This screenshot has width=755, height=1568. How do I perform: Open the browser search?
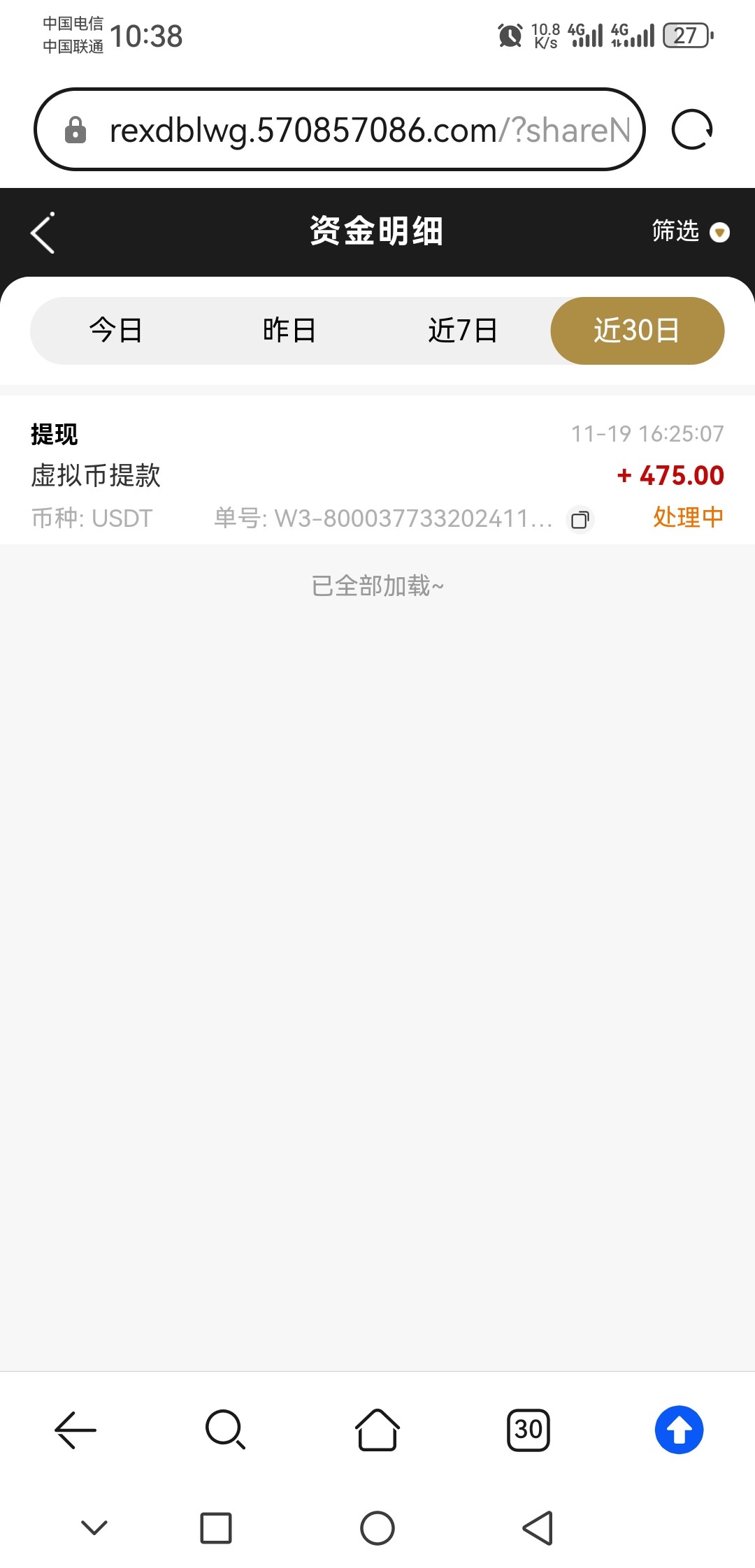click(226, 1430)
